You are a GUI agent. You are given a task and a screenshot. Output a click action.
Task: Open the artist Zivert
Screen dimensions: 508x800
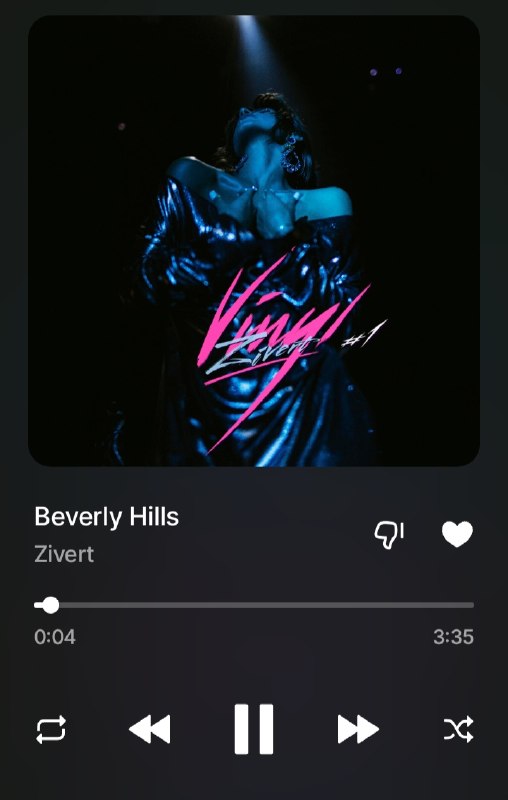[x=64, y=554]
